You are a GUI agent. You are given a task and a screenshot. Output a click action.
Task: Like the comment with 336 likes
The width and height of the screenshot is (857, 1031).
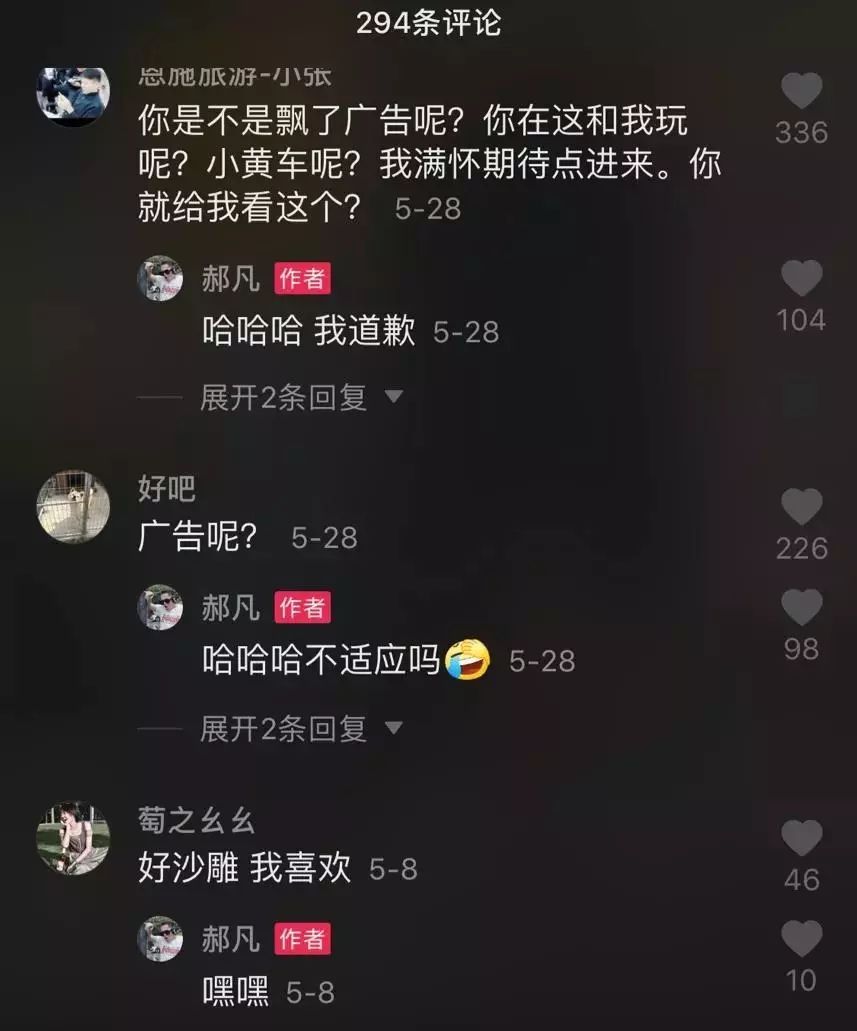pos(801,92)
